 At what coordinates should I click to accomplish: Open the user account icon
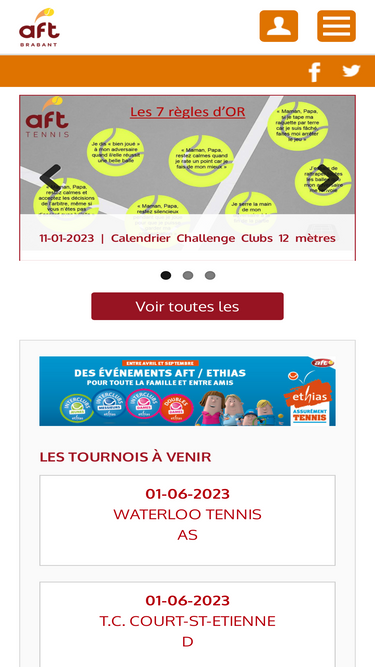(278, 26)
